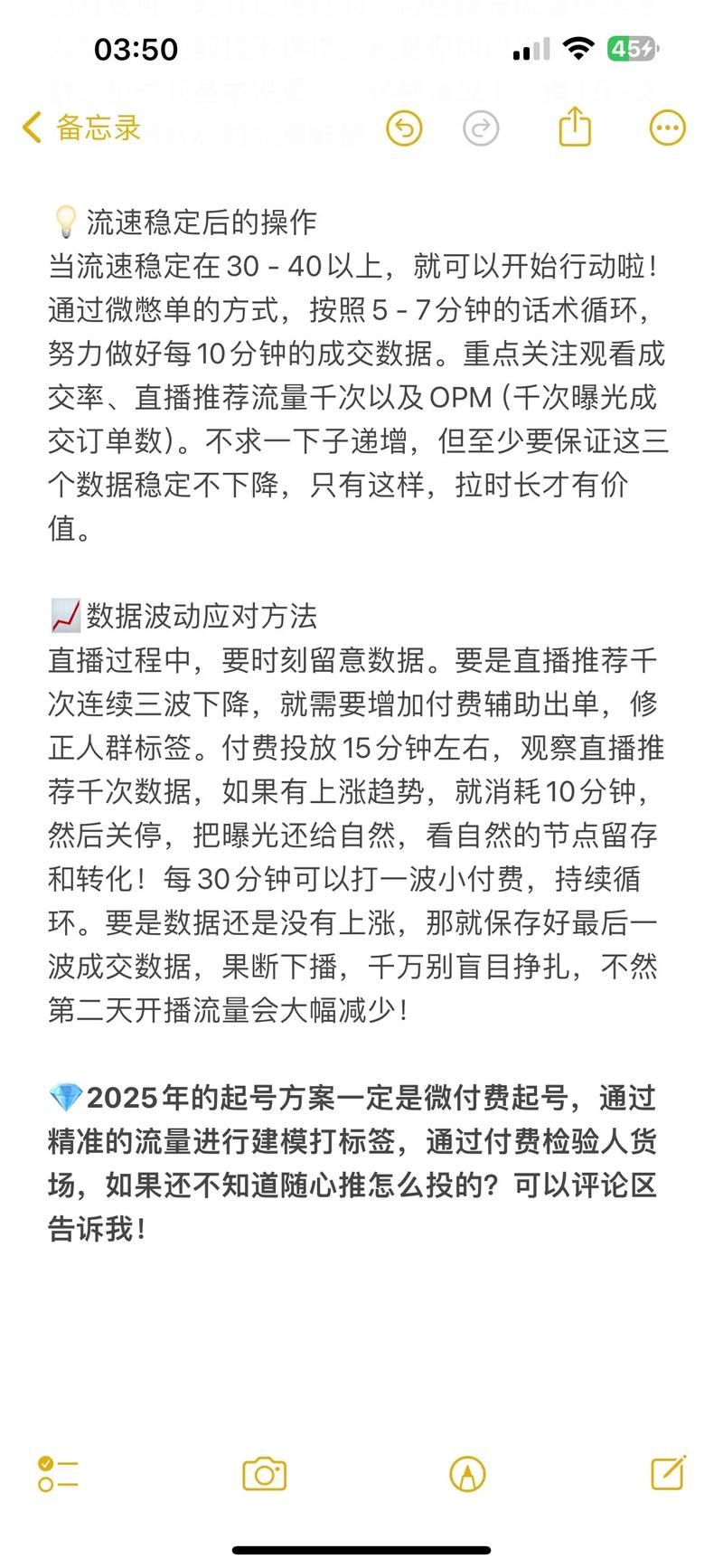The width and height of the screenshot is (723, 1568).
Task: Add a checklist to the note
Action: (58, 1474)
